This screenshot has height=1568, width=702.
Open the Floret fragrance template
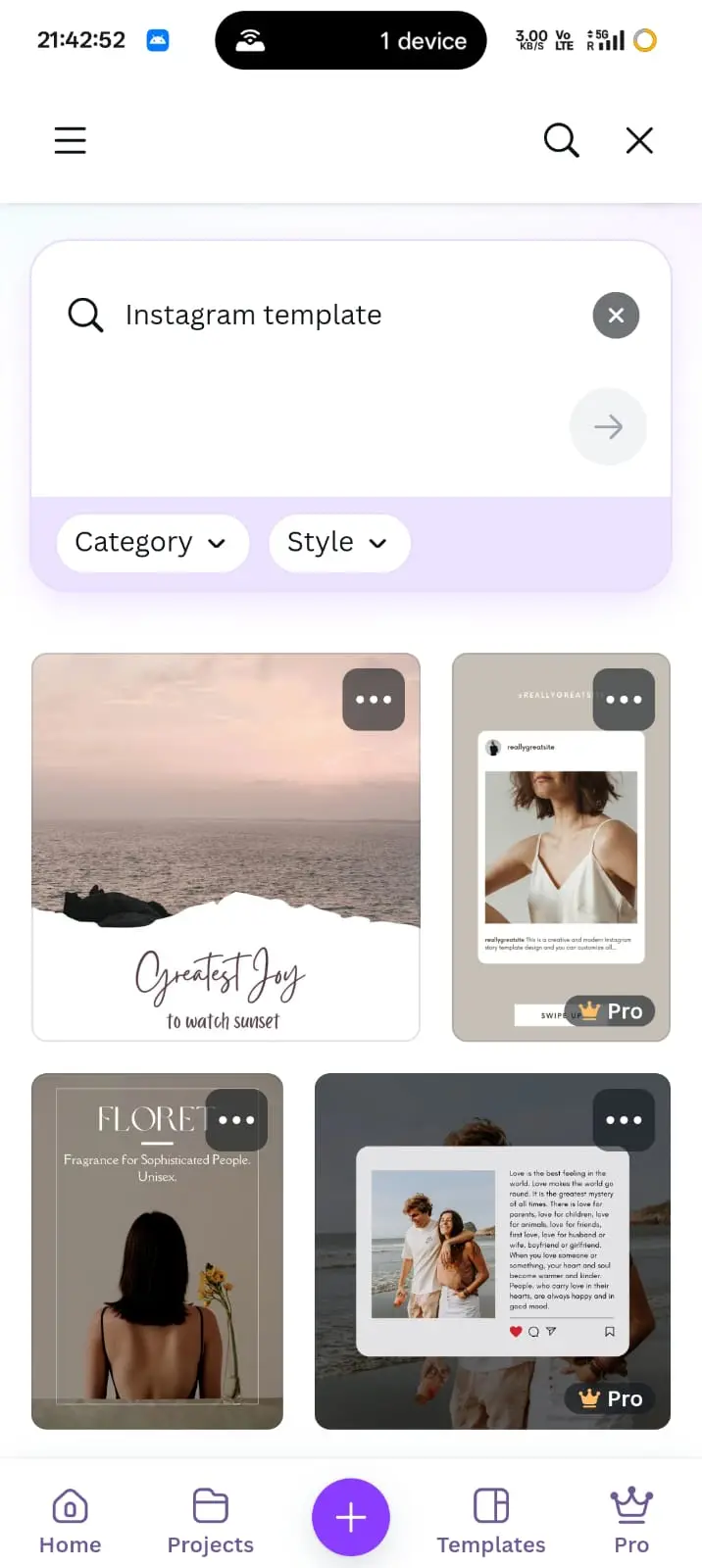pos(157,1251)
